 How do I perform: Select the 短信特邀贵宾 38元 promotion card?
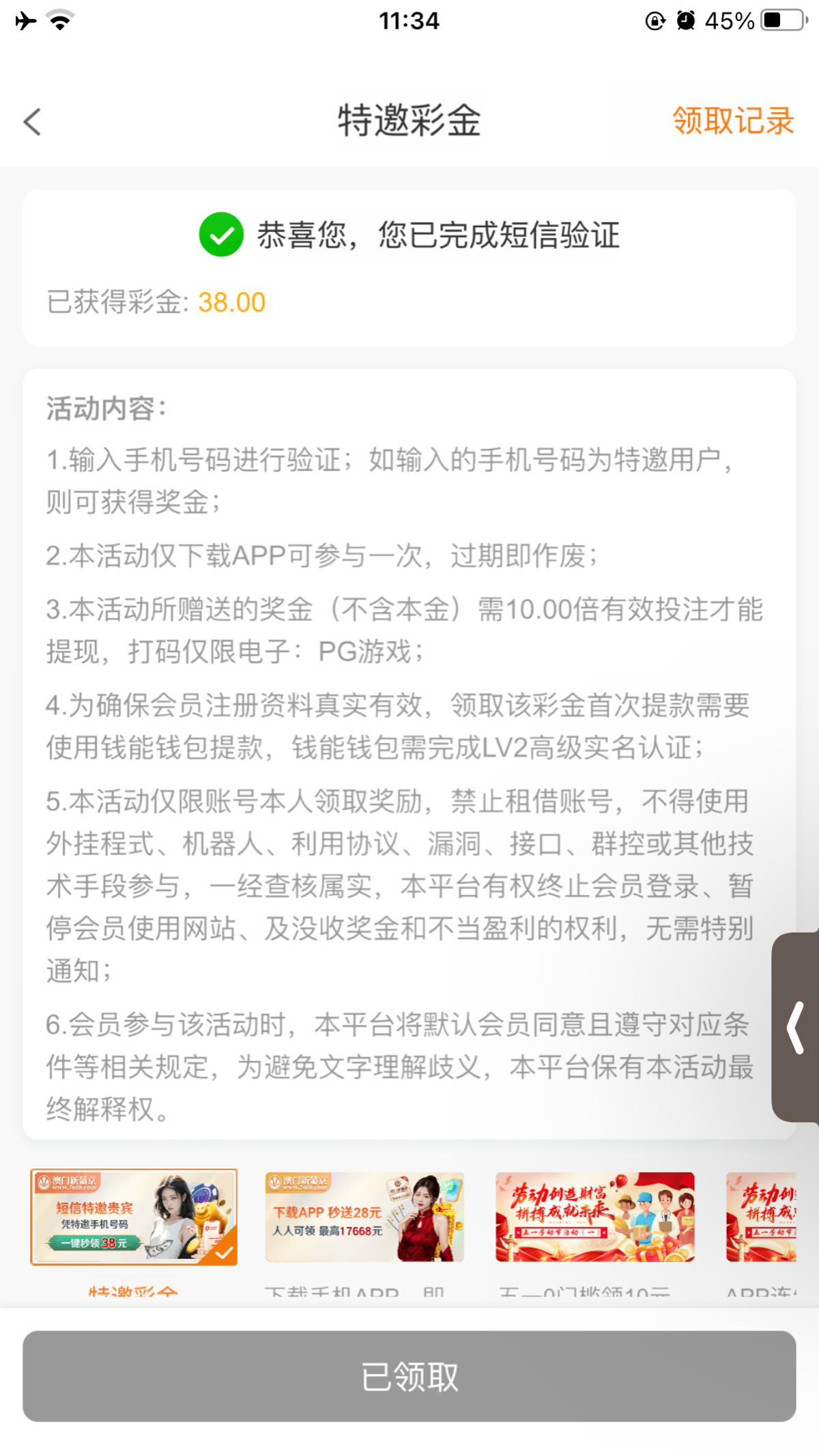pos(134,1217)
